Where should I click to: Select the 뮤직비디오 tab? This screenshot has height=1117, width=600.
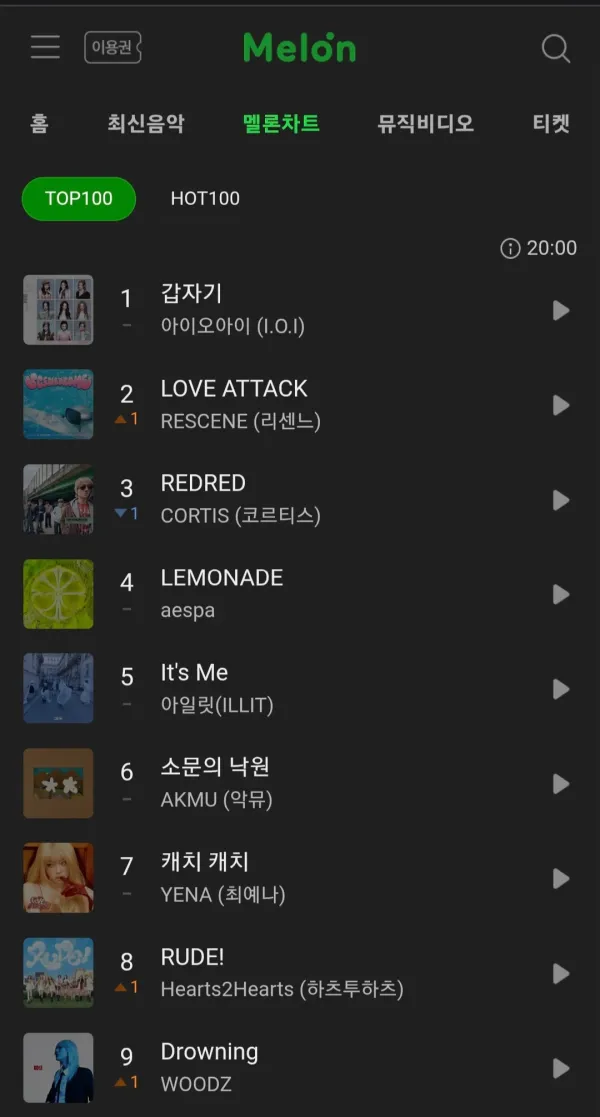click(x=425, y=123)
